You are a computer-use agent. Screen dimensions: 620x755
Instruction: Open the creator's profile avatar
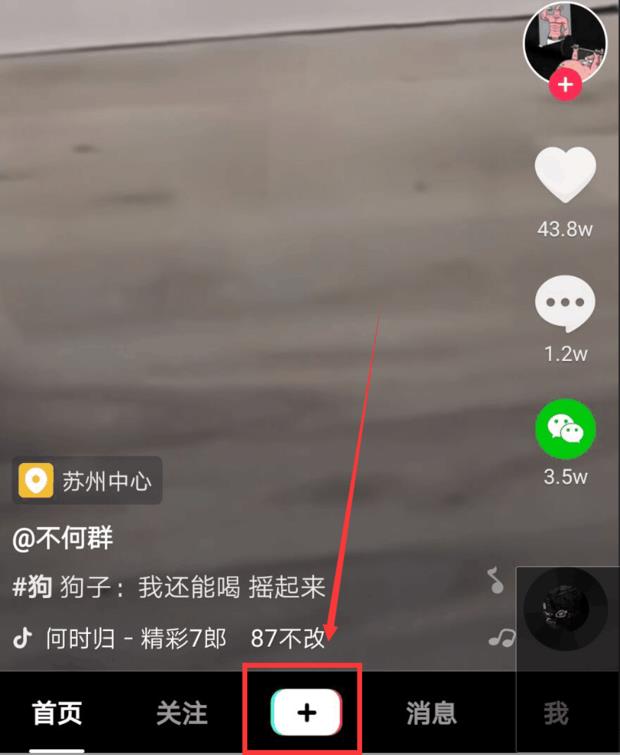[x=565, y=41]
